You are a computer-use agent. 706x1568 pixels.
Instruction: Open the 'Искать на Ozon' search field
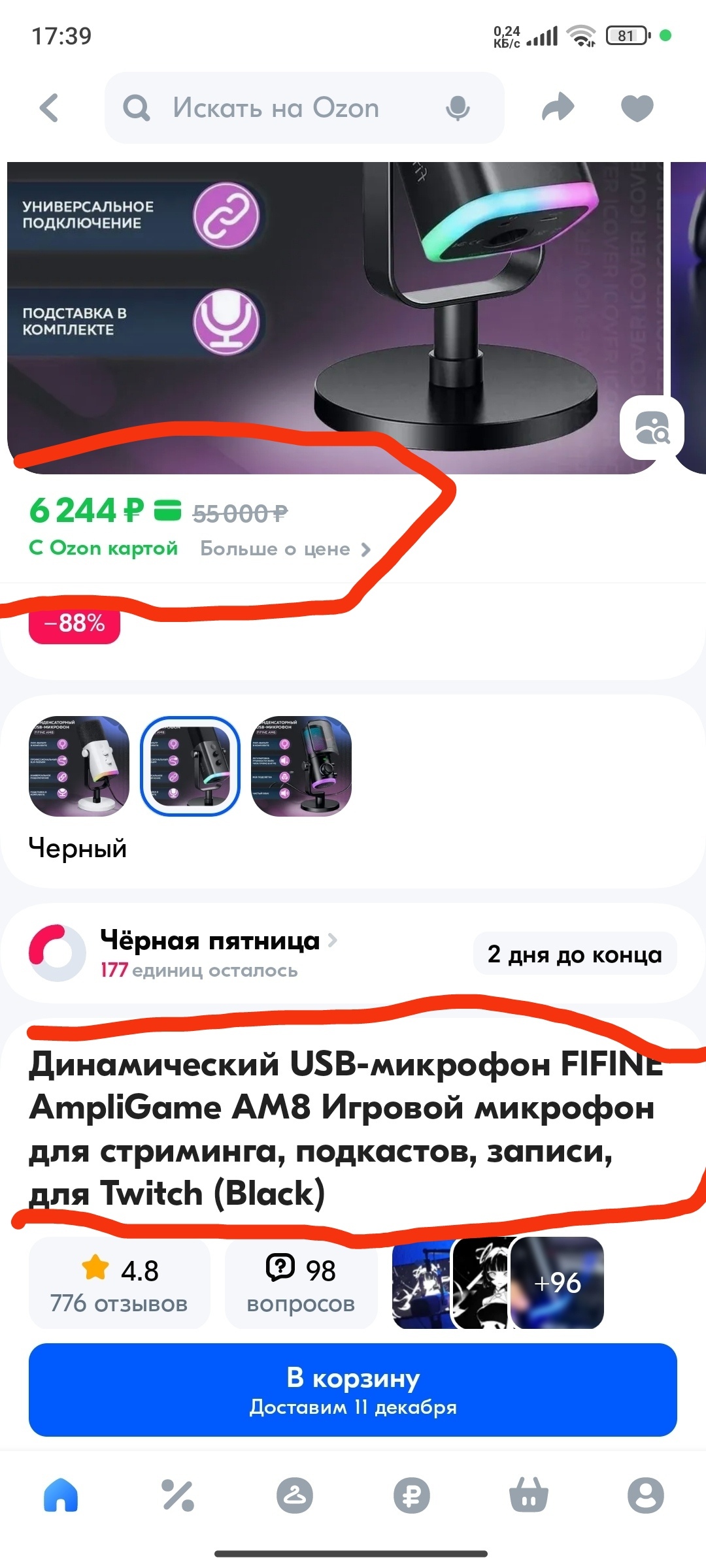pyautogui.click(x=305, y=108)
